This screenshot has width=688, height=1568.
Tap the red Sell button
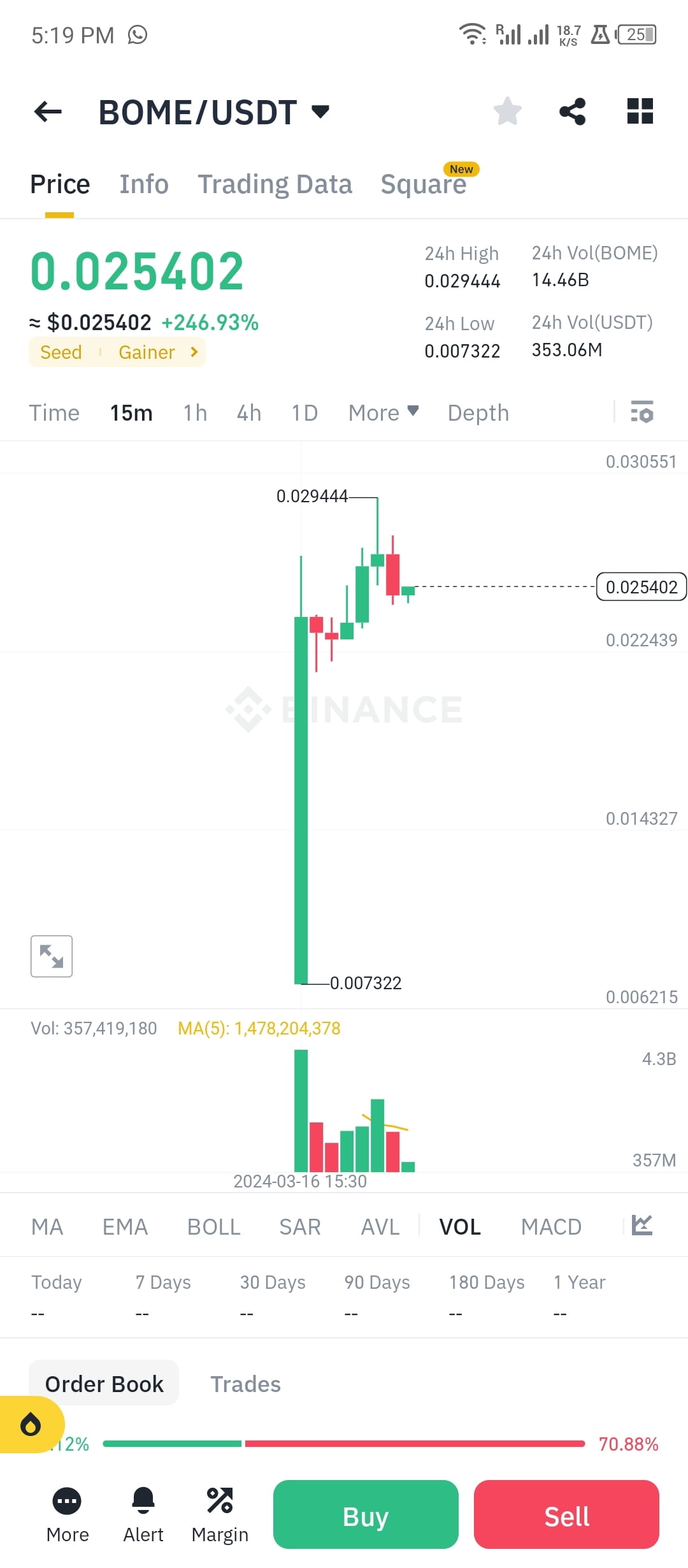click(x=566, y=1515)
